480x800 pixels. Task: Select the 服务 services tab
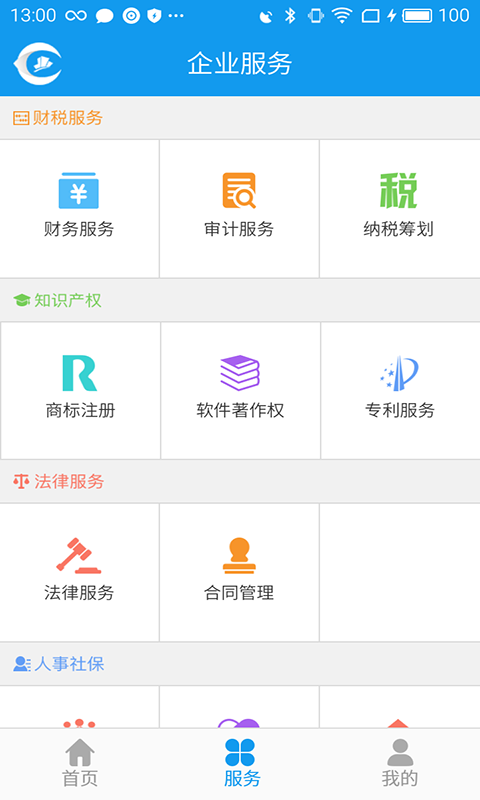click(x=241, y=764)
